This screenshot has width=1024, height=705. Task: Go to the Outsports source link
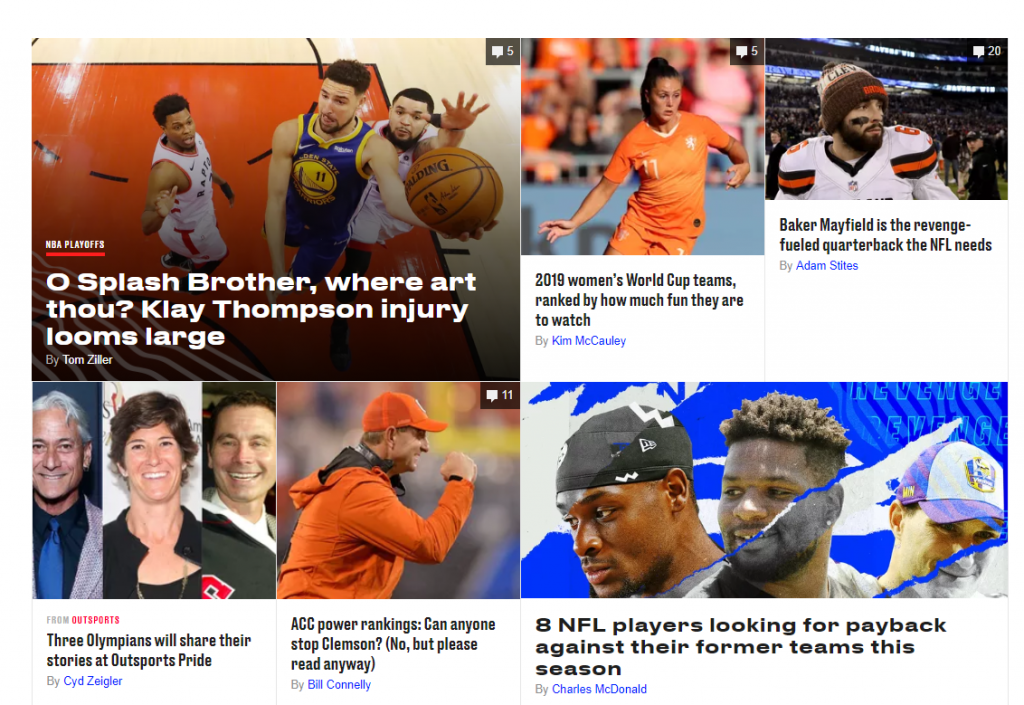pyautogui.click(x=96, y=620)
